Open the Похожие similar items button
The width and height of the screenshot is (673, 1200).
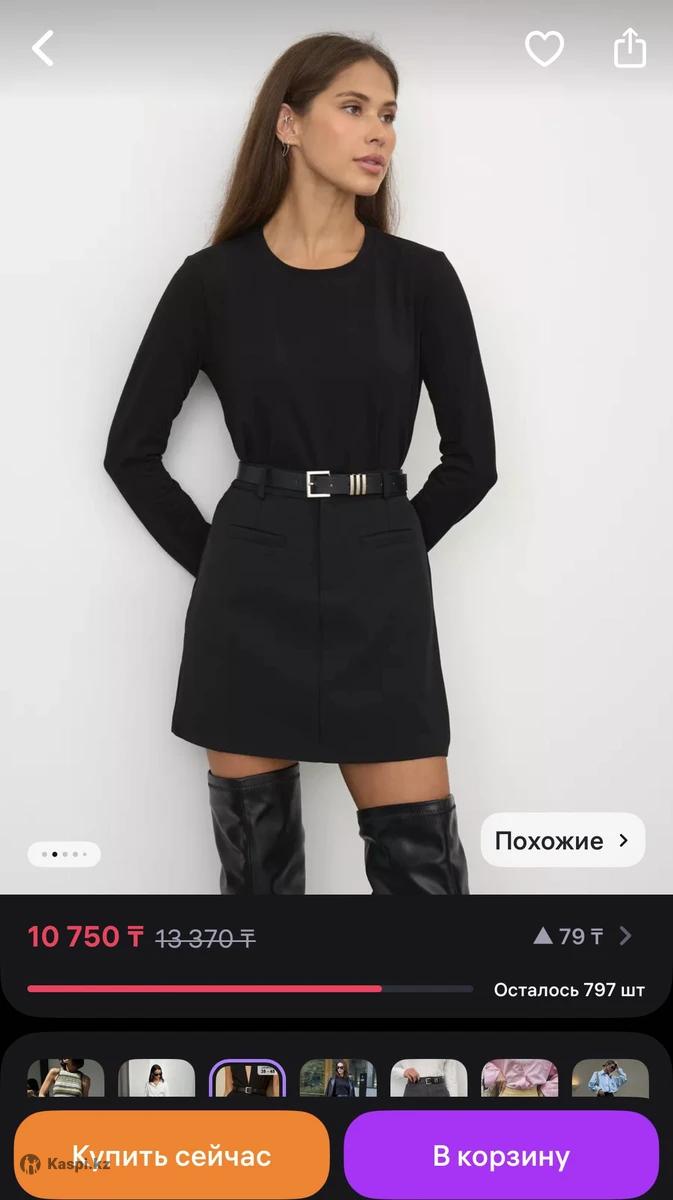(x=563, y=841)
